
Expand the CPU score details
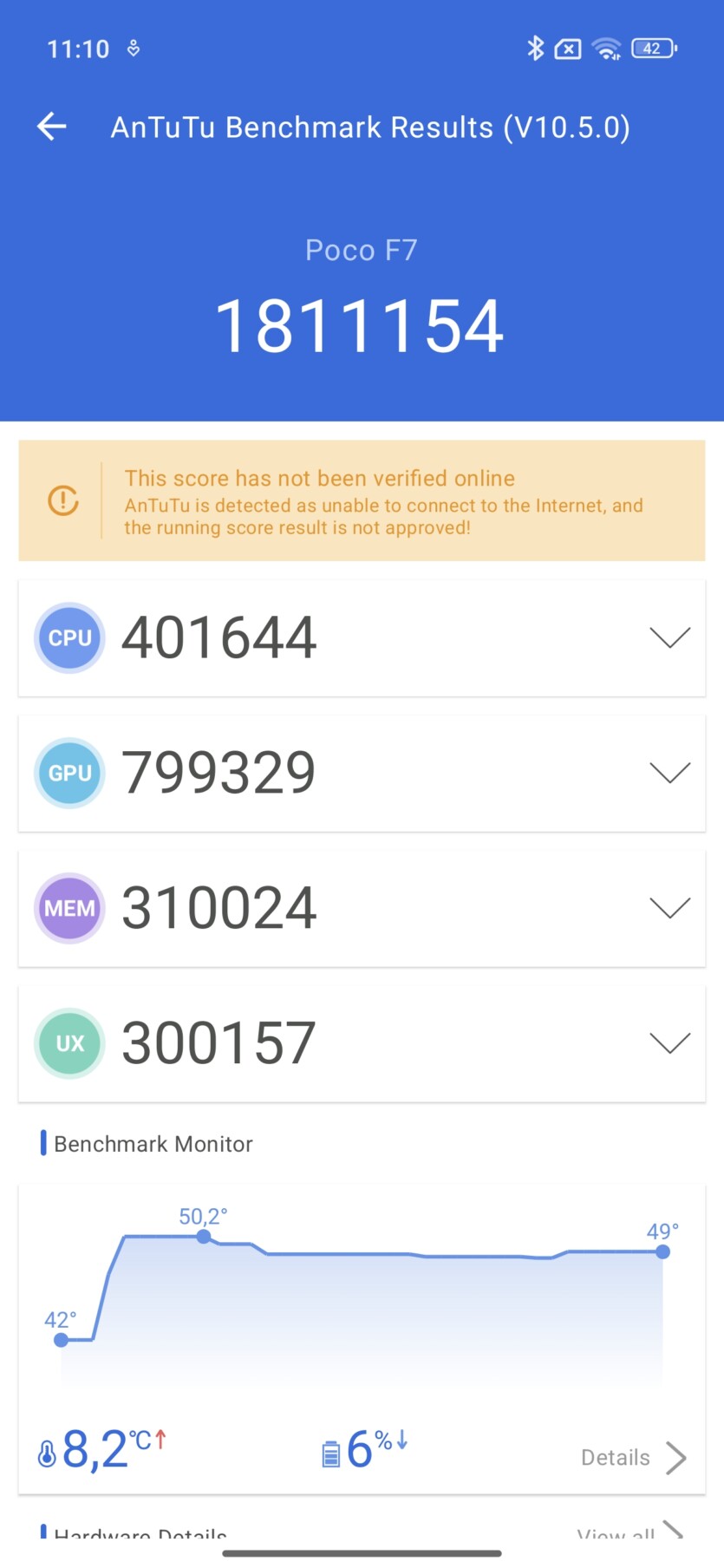point(669,637)
